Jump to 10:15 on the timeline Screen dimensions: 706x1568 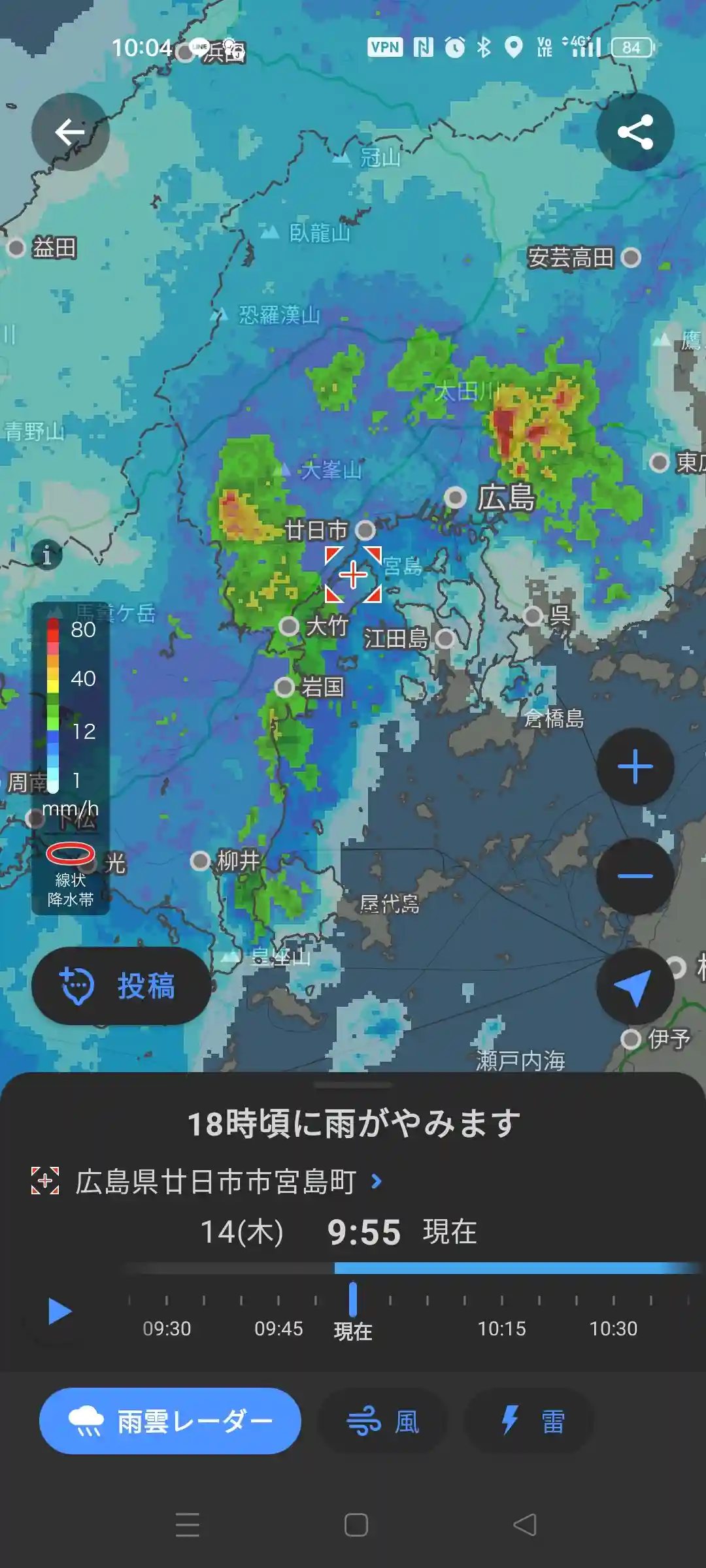tap(501, 1313)
